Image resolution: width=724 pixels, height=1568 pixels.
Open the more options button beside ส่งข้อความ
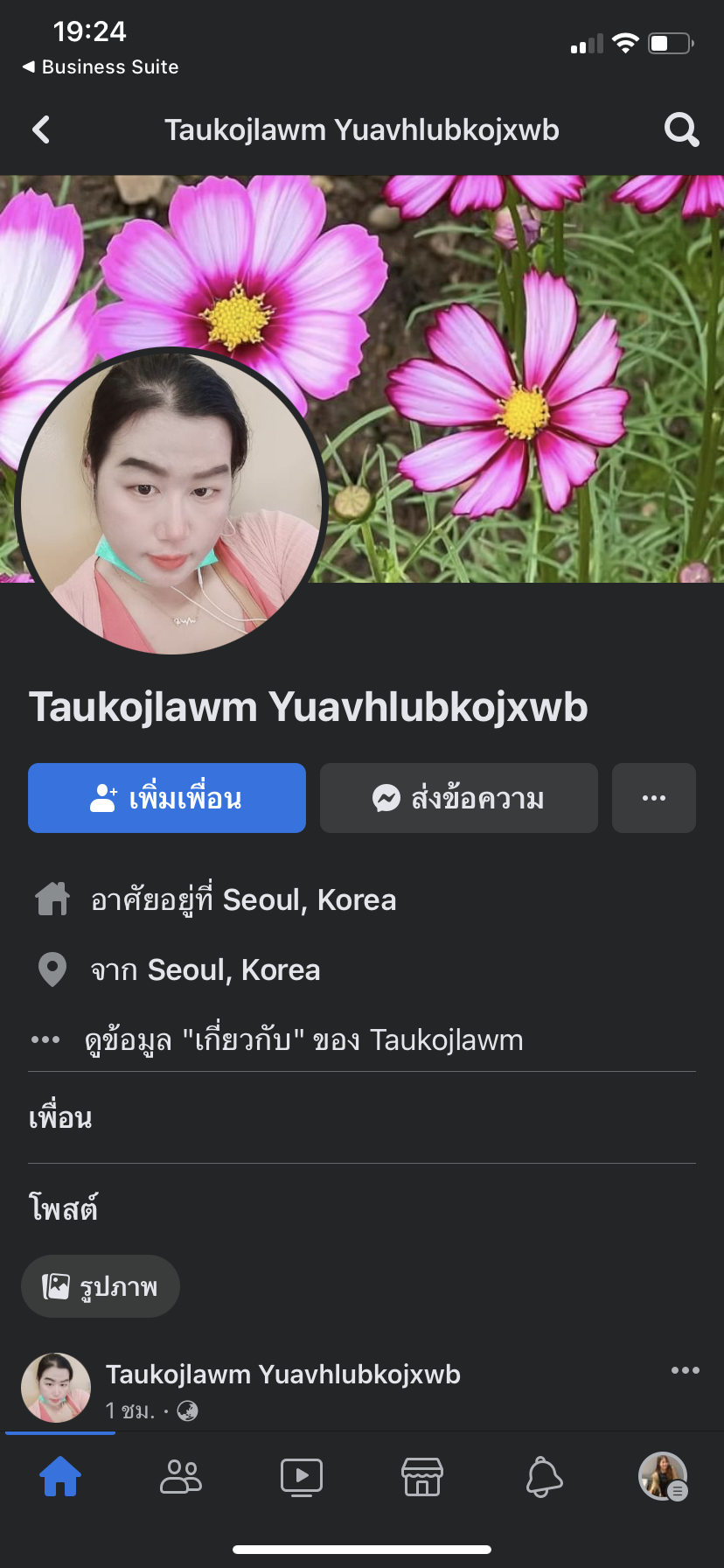point(654,798)
